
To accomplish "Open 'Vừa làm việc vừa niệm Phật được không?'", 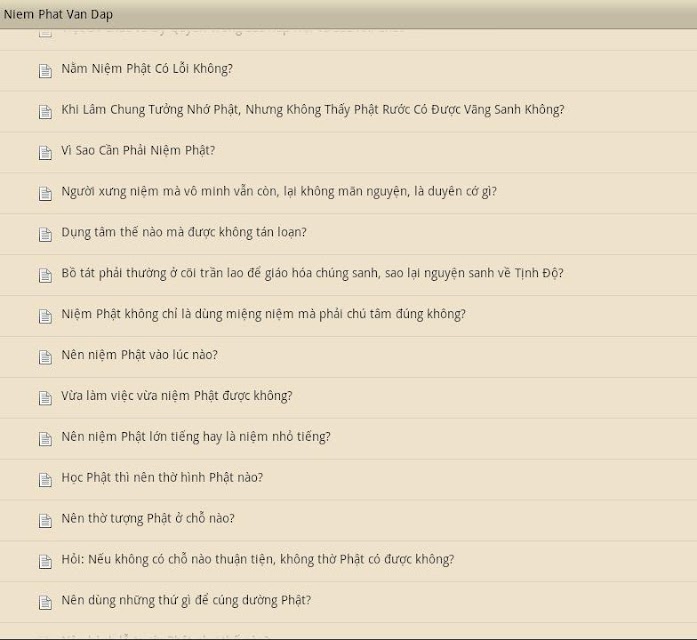I will coord(348,398).
